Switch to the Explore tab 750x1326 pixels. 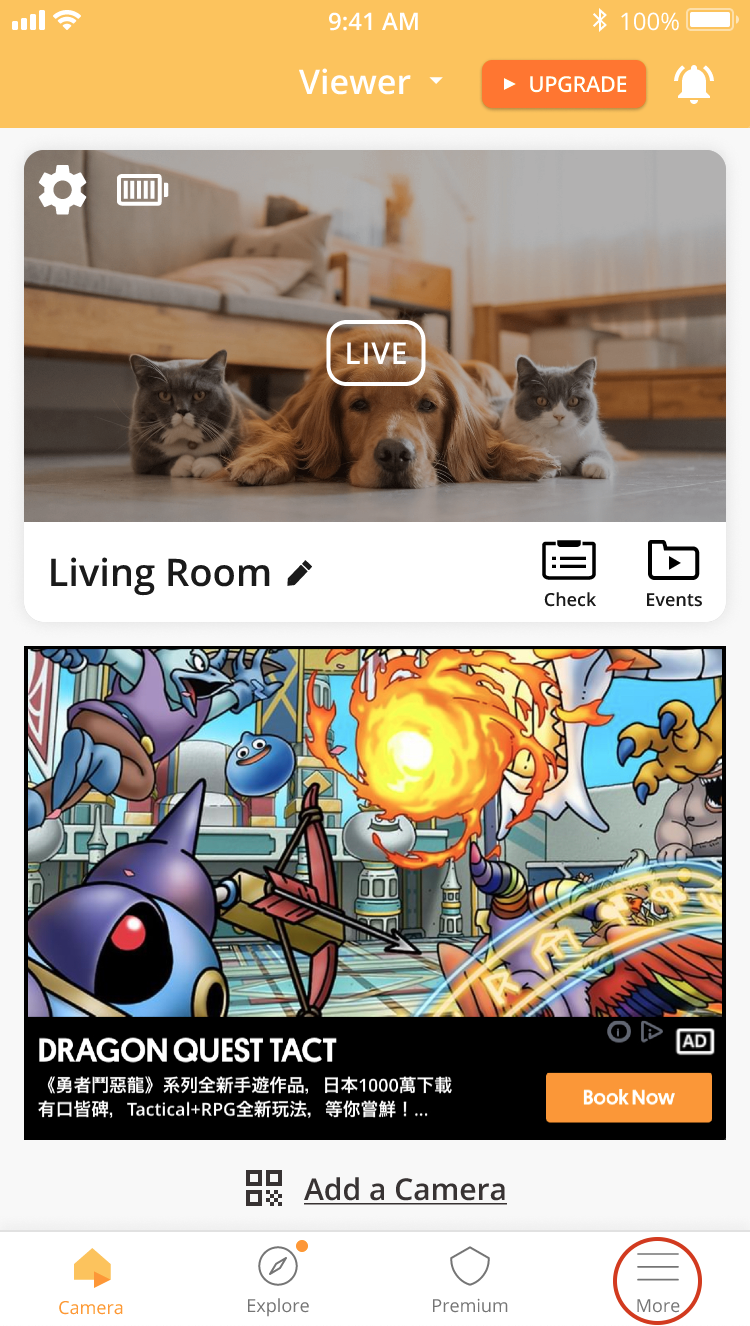click(x=278, y=1281)
